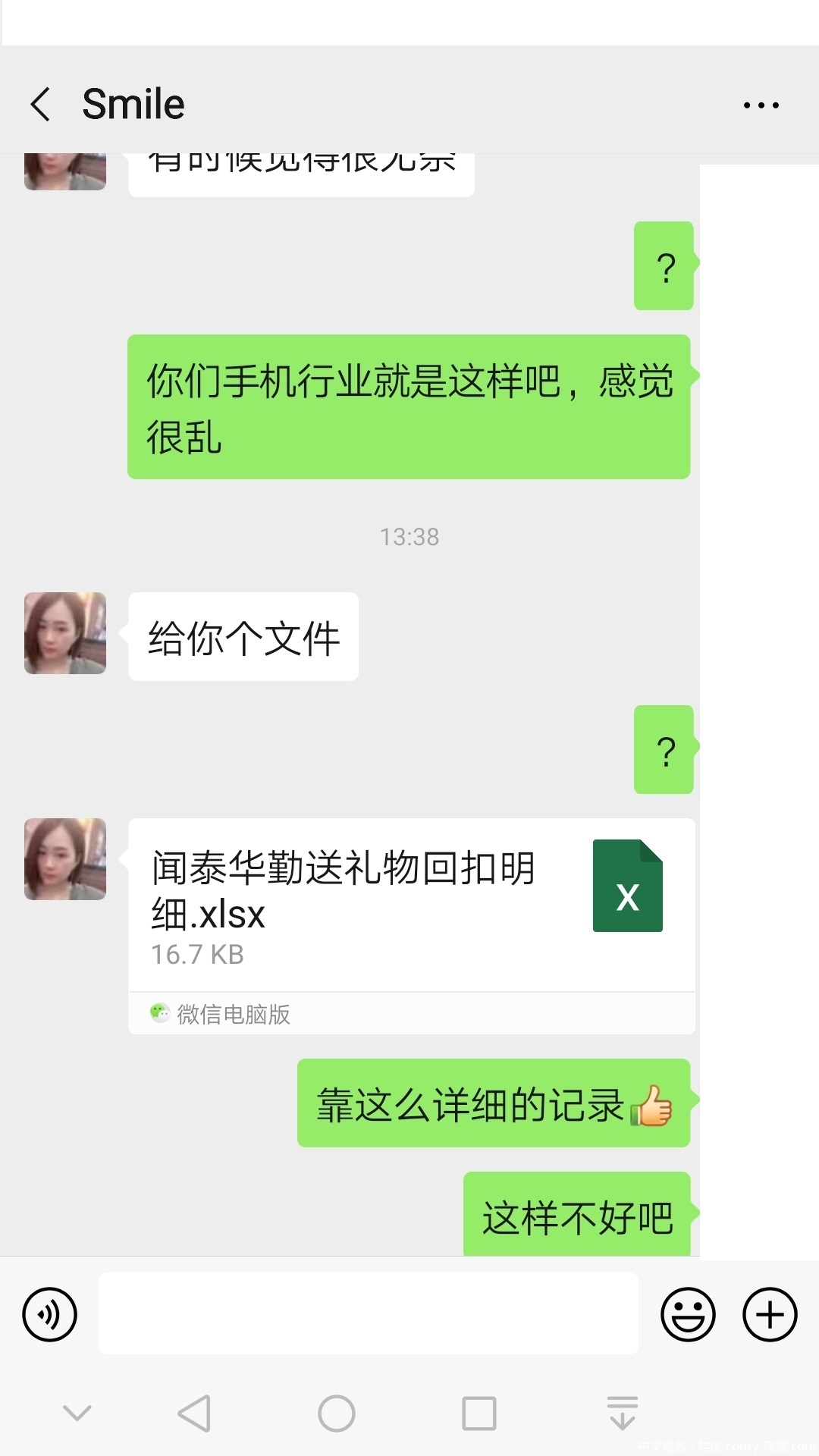The width and height of the screenshot is (819, 1456).
Task: Open the chat overflow menu
Action: pyautogui.click(x=761, y=105)
